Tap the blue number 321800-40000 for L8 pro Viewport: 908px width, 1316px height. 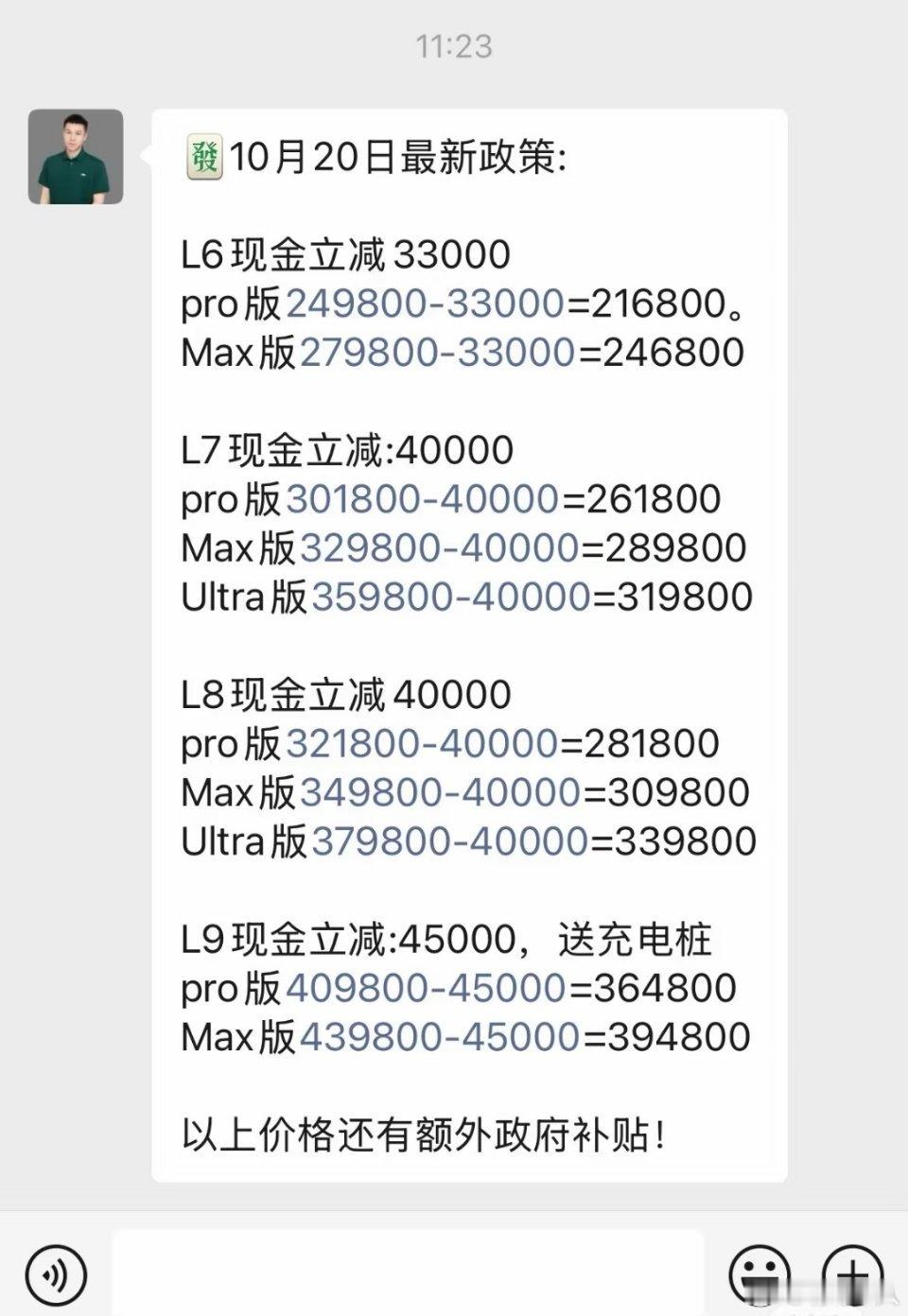424,743
